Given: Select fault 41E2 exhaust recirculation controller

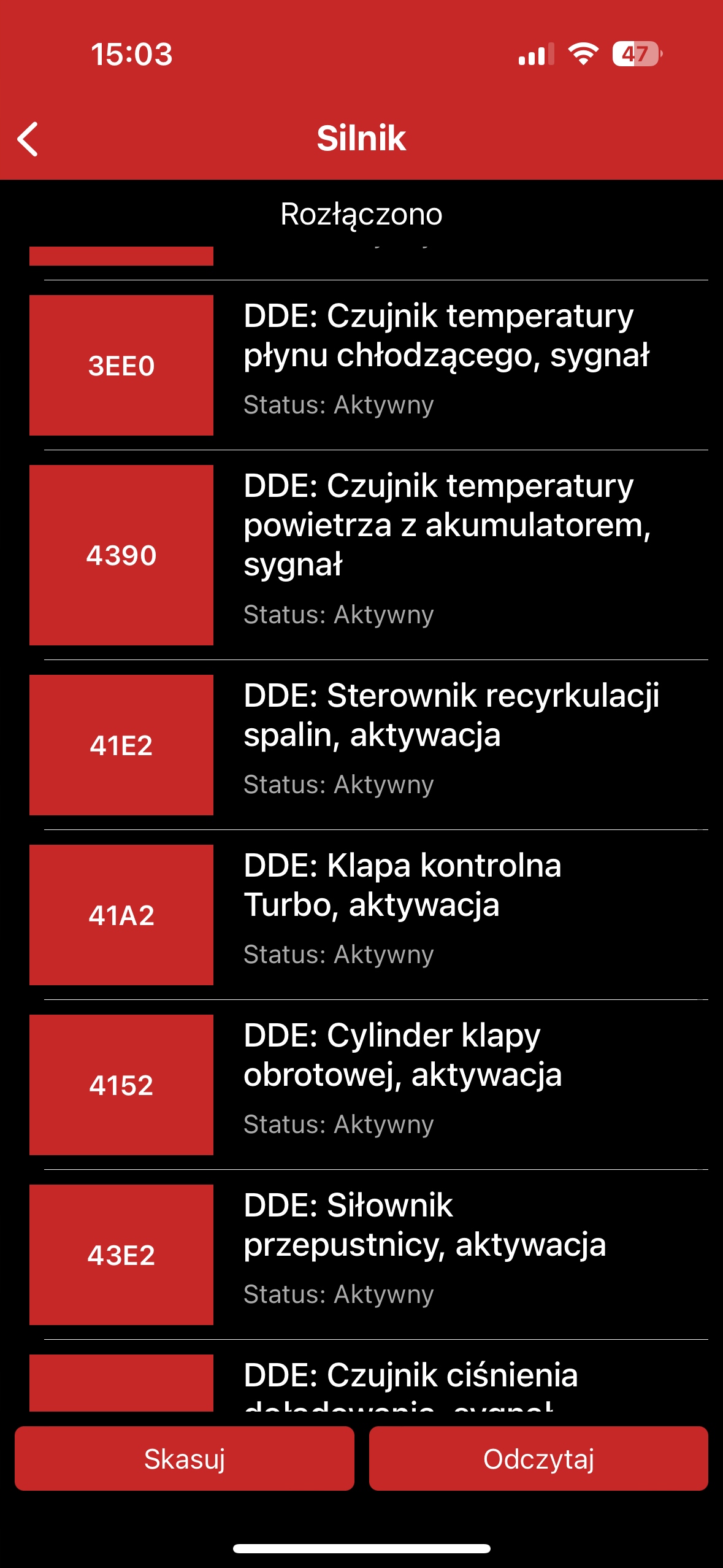Looking at the screenshot, I should [368, 745].
